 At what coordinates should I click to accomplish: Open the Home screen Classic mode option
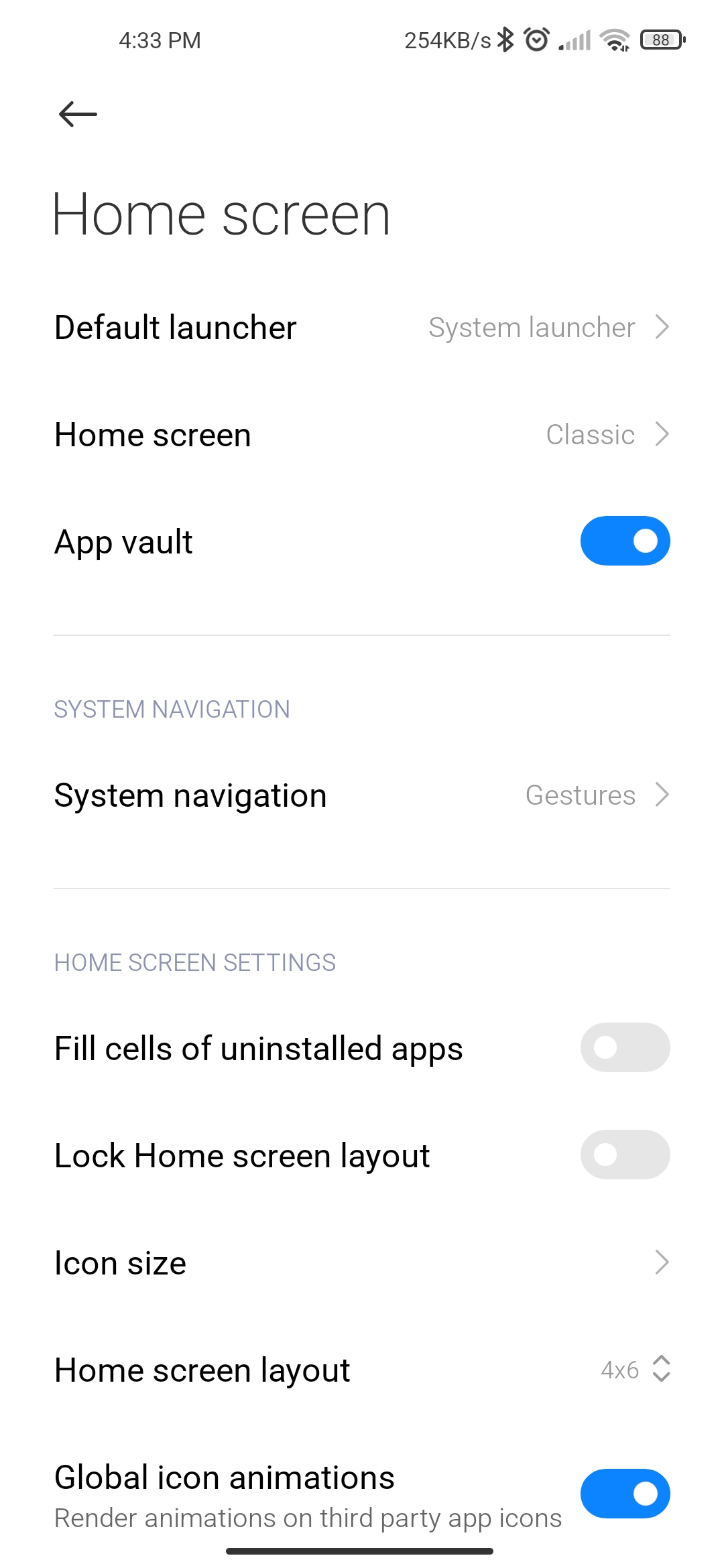point(362,435)
